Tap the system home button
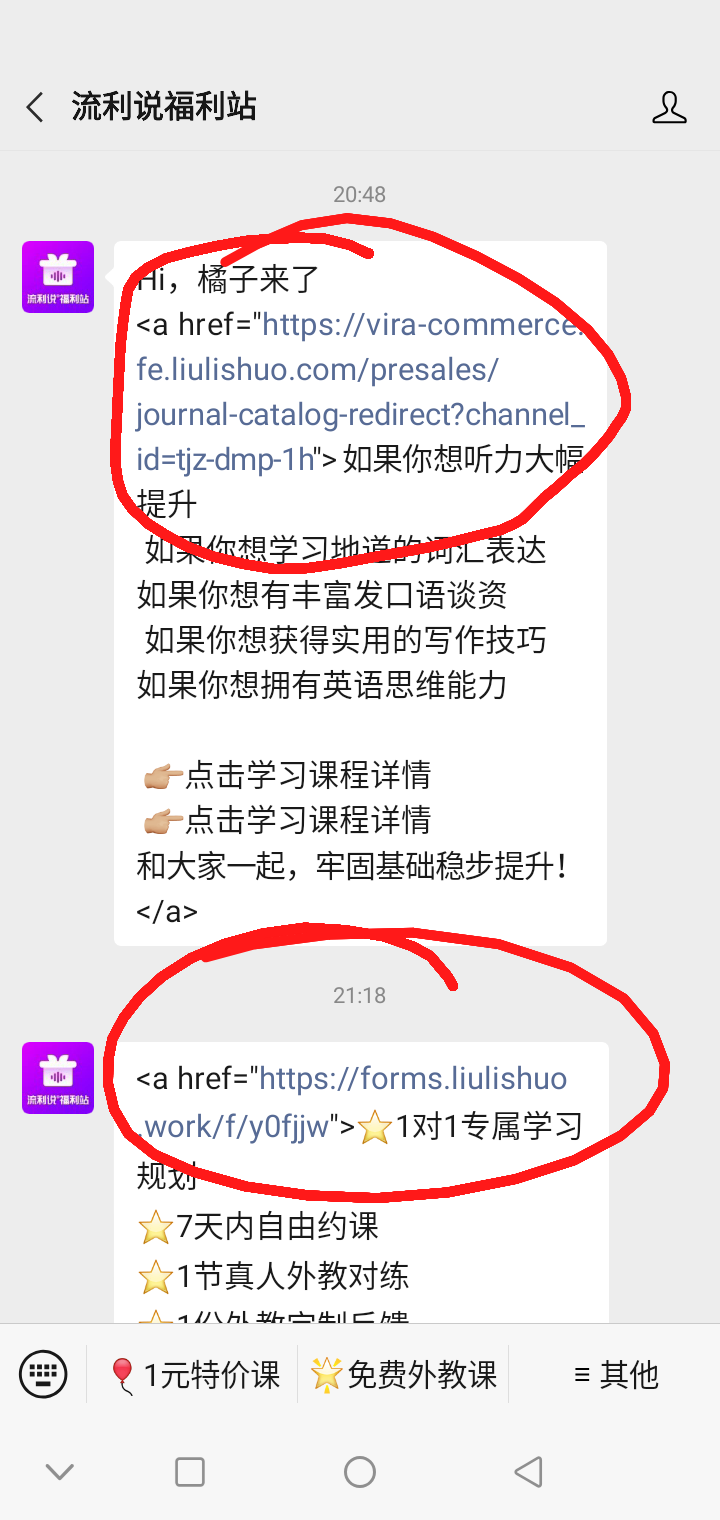Image resolution: width=720 pixels, height=1520 pixels. 360,1471
